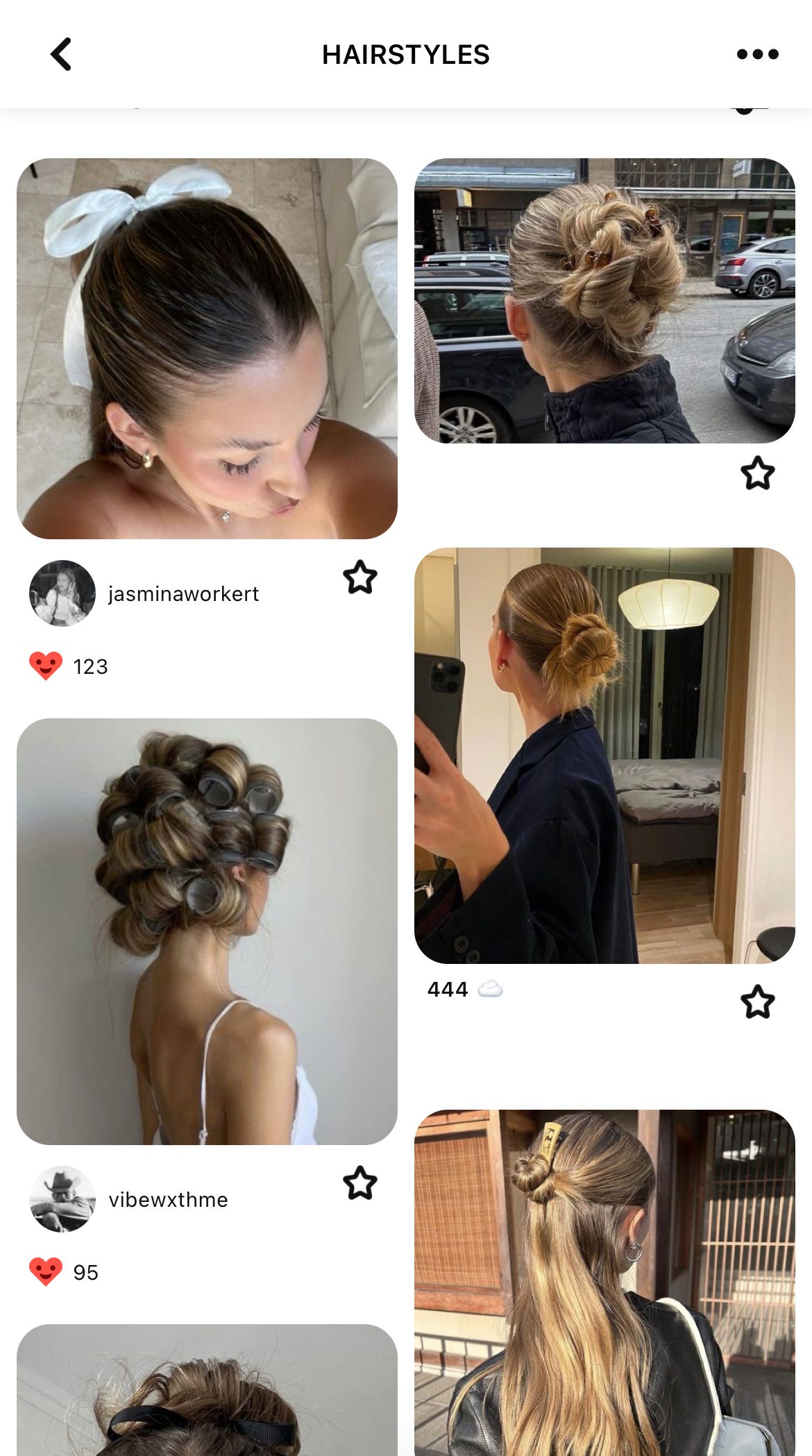Open the white bow ponytail photo

tap(207, 348)
